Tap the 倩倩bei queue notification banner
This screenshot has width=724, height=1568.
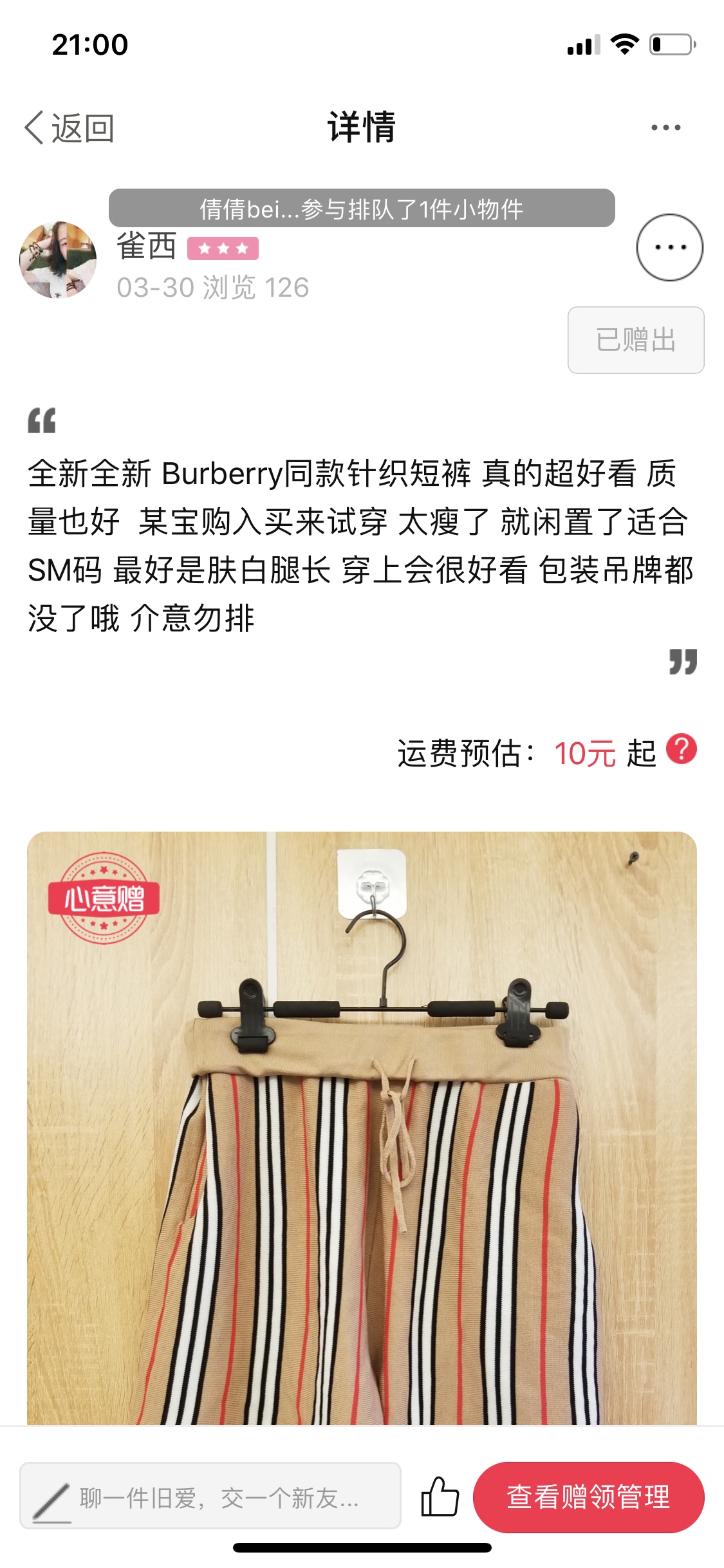click(x=361, y=209)
